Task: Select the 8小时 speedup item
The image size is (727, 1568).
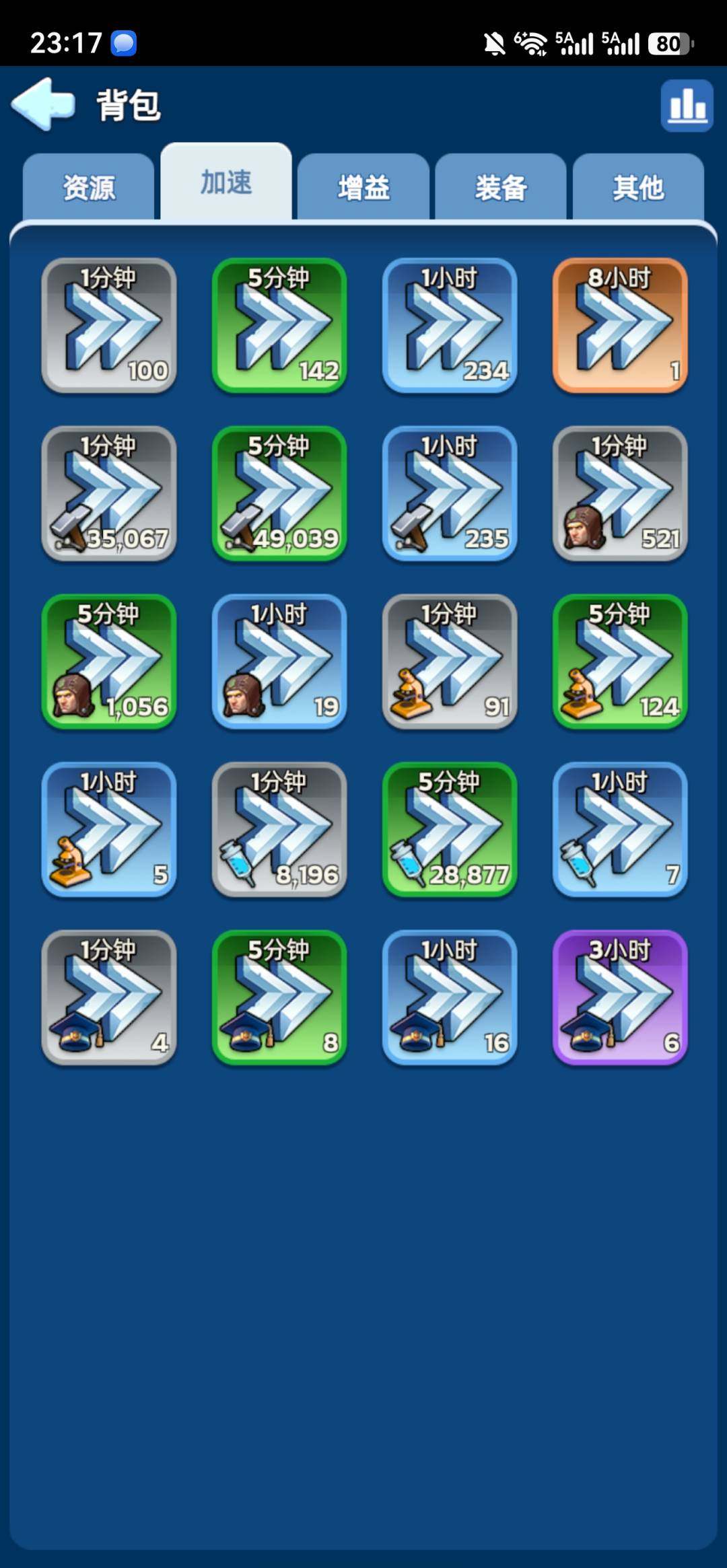Action: coord(620,325)
